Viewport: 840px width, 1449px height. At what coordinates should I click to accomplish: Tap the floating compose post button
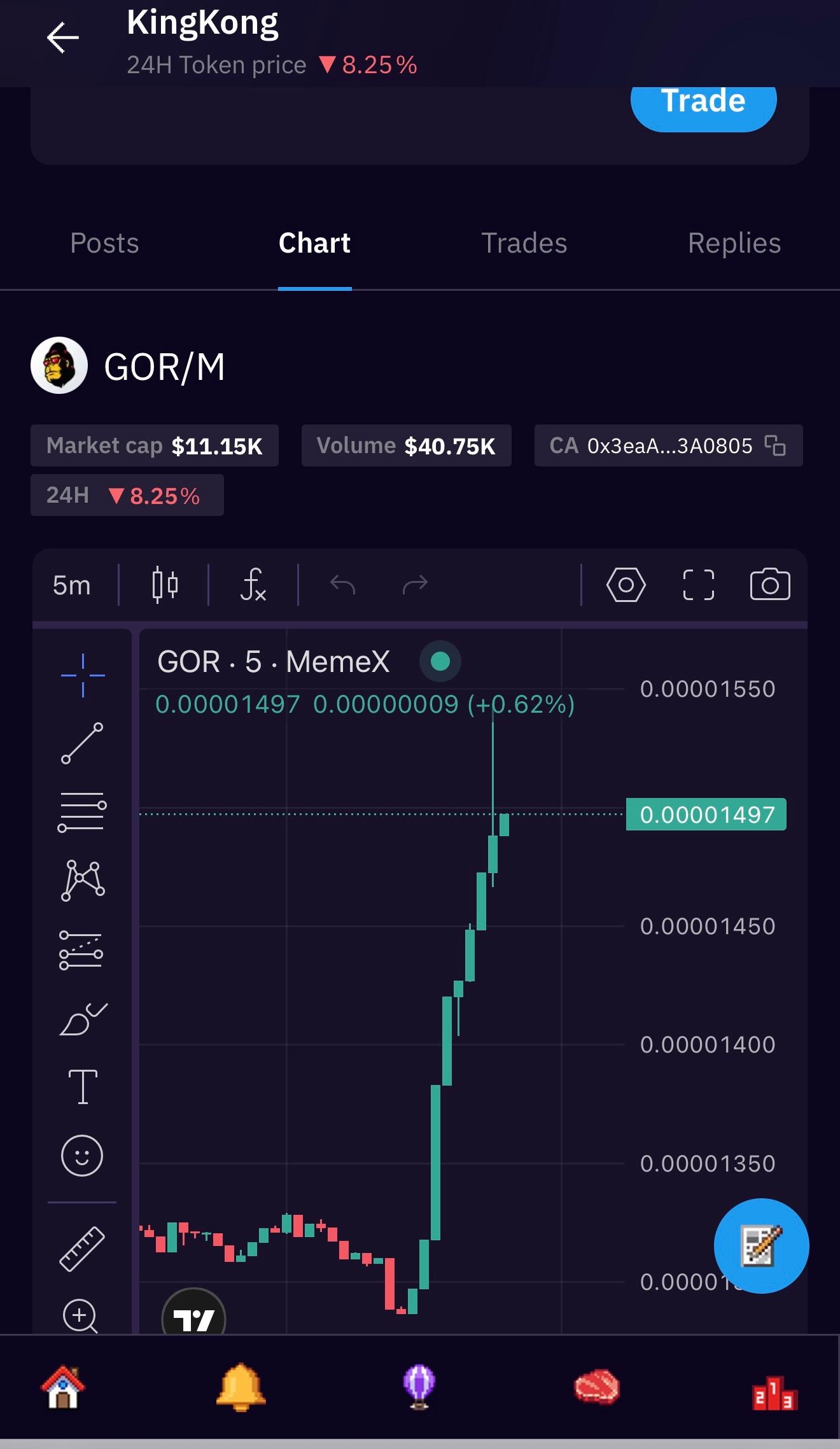pos(761,1245)
